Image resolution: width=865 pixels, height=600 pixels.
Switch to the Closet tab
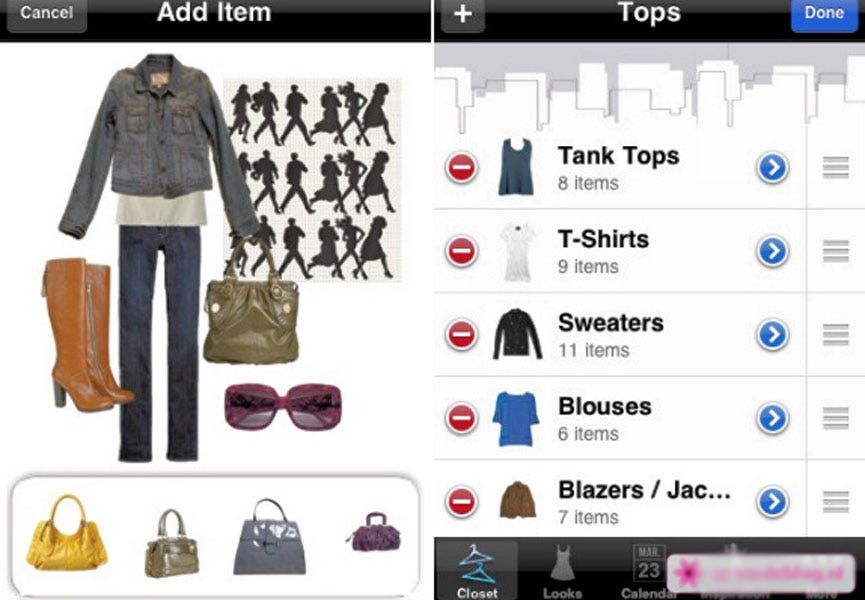tap(476, 571)
